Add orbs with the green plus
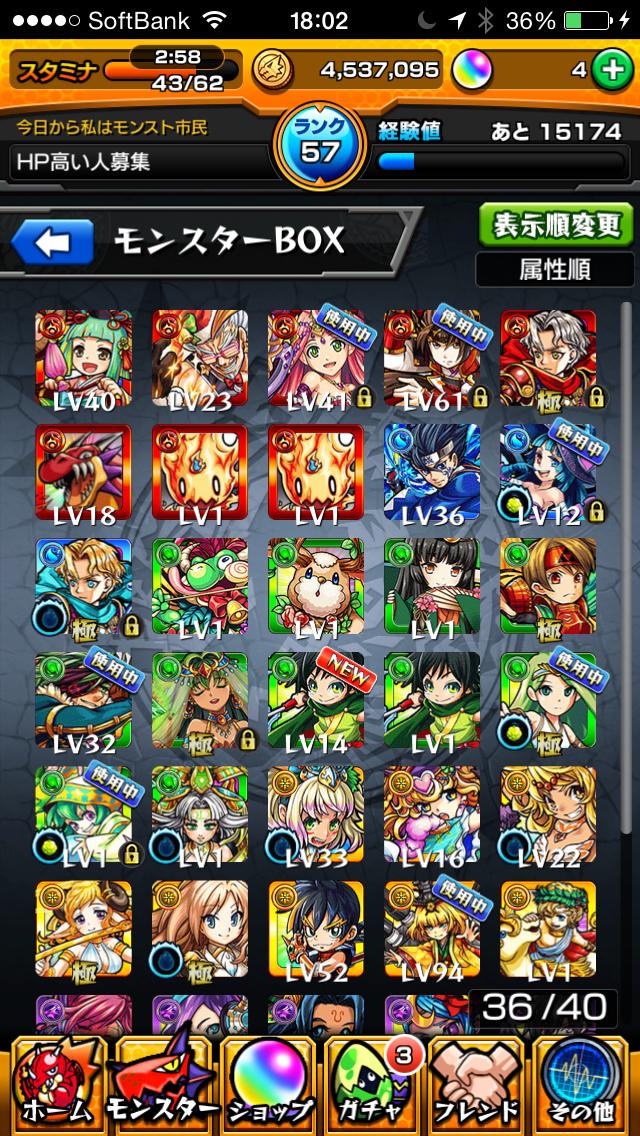640x1136 pixels. 609,69
